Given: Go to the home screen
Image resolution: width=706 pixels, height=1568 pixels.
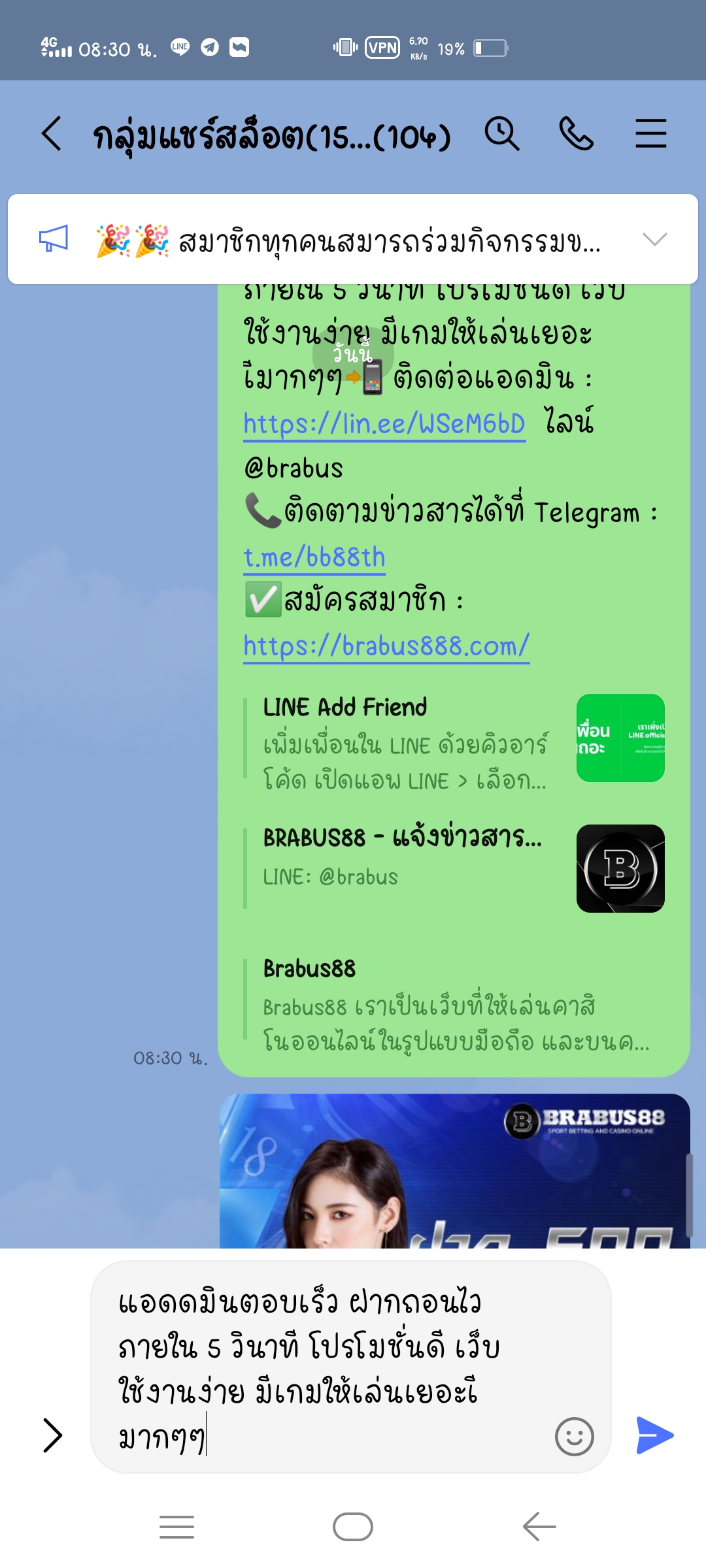Looking at the screenshot, I should coord(353,1527).
